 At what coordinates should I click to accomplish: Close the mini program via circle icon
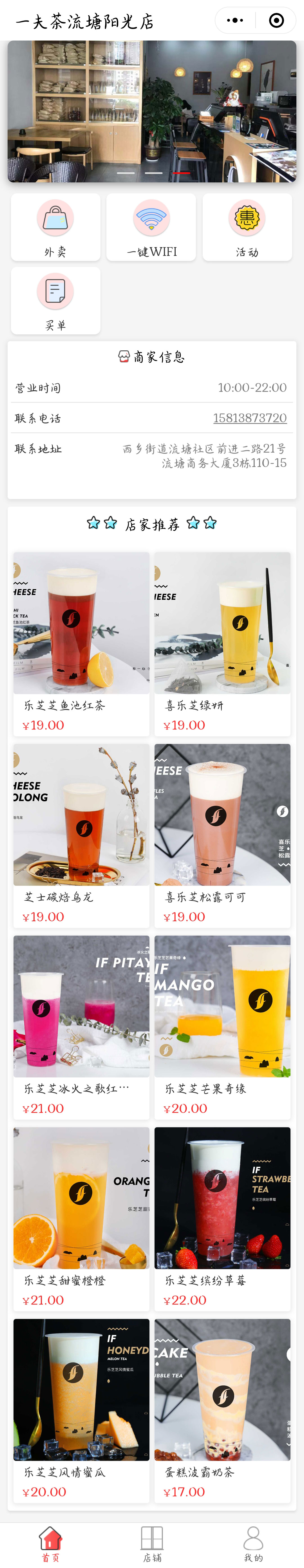pyautogui.click(x=276, y=21)
